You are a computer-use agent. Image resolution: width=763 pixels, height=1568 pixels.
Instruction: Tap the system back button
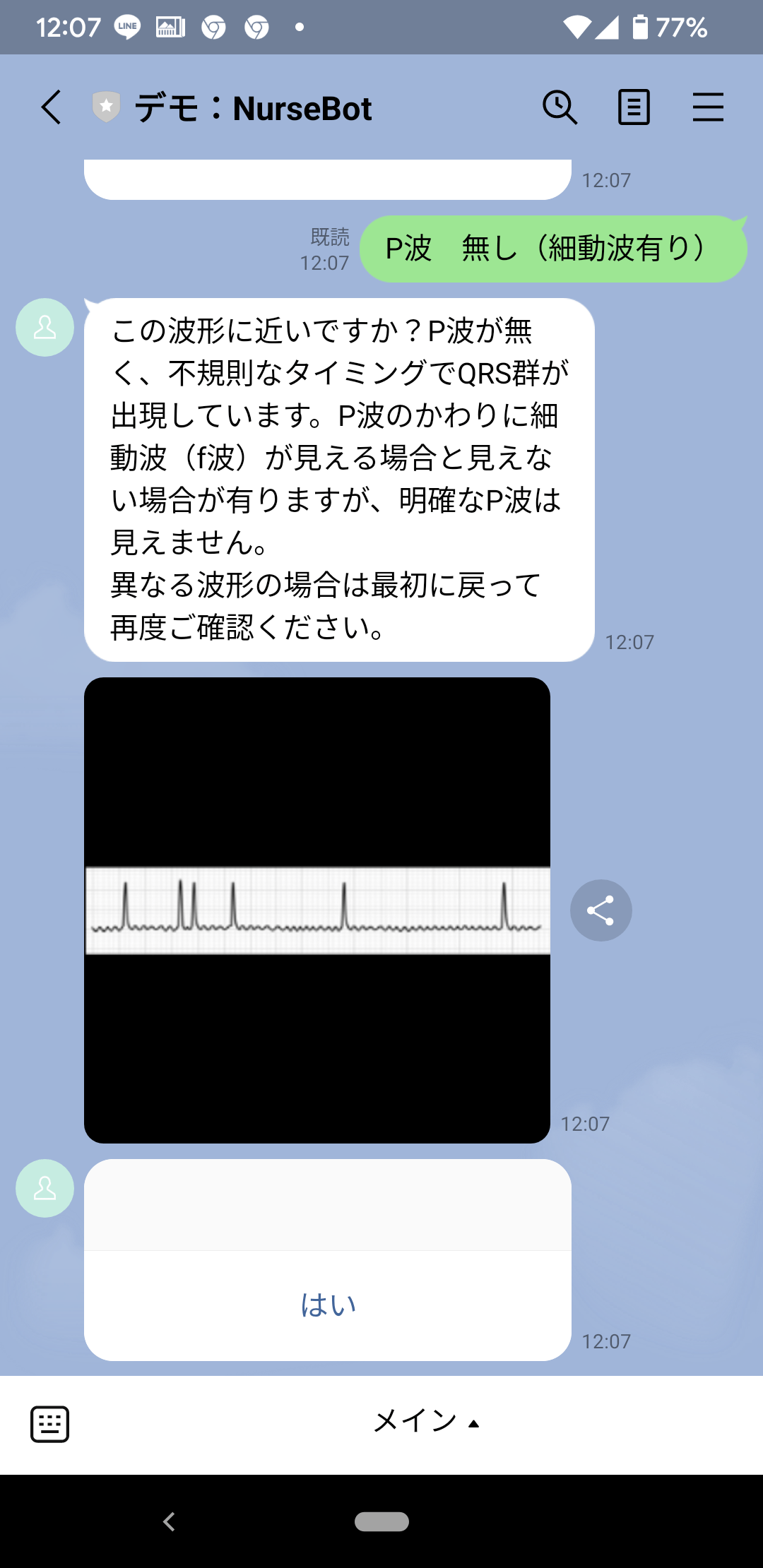pyautogui.click(x=169, y=1521)
